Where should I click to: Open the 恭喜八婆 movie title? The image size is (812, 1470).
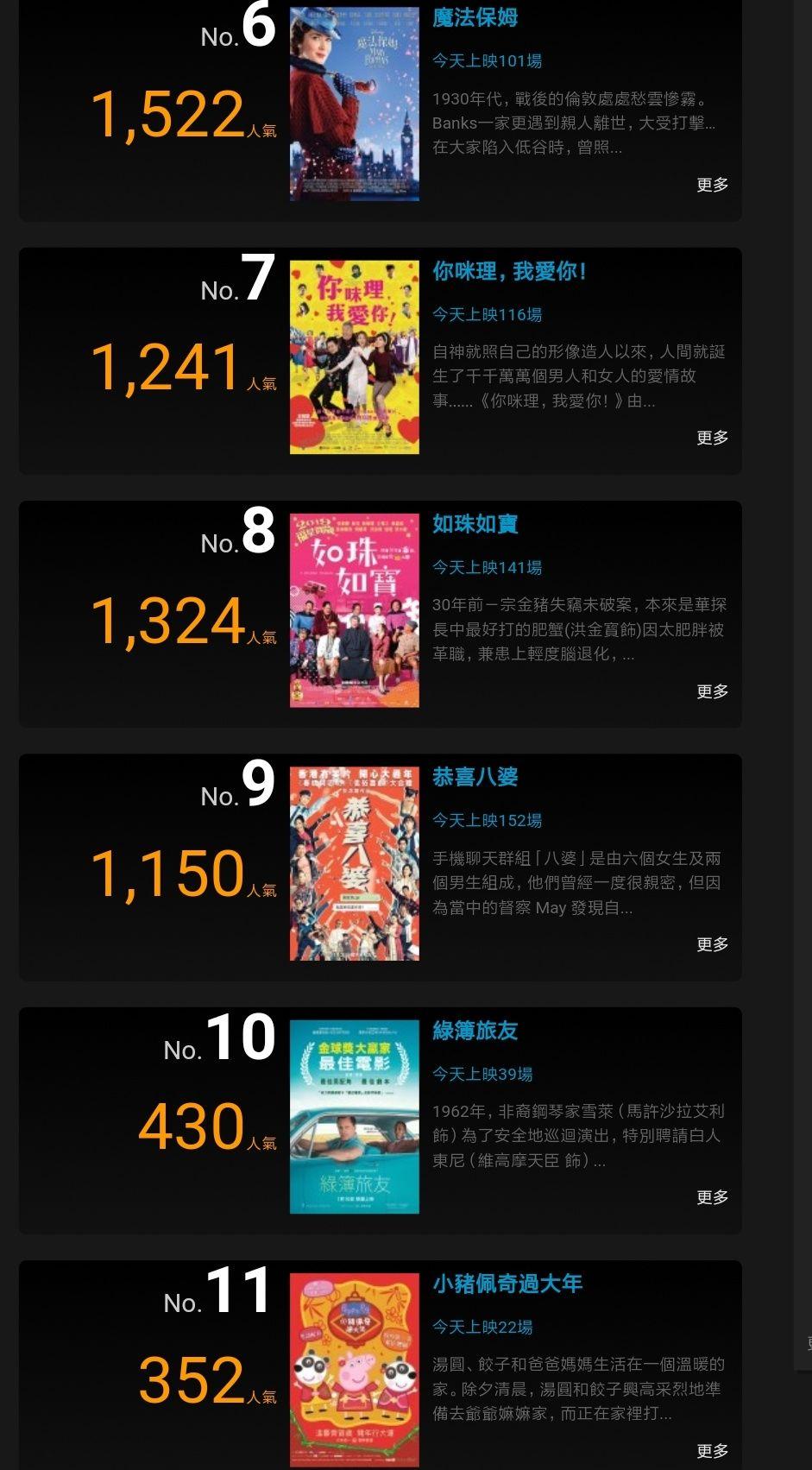[475, 777]
